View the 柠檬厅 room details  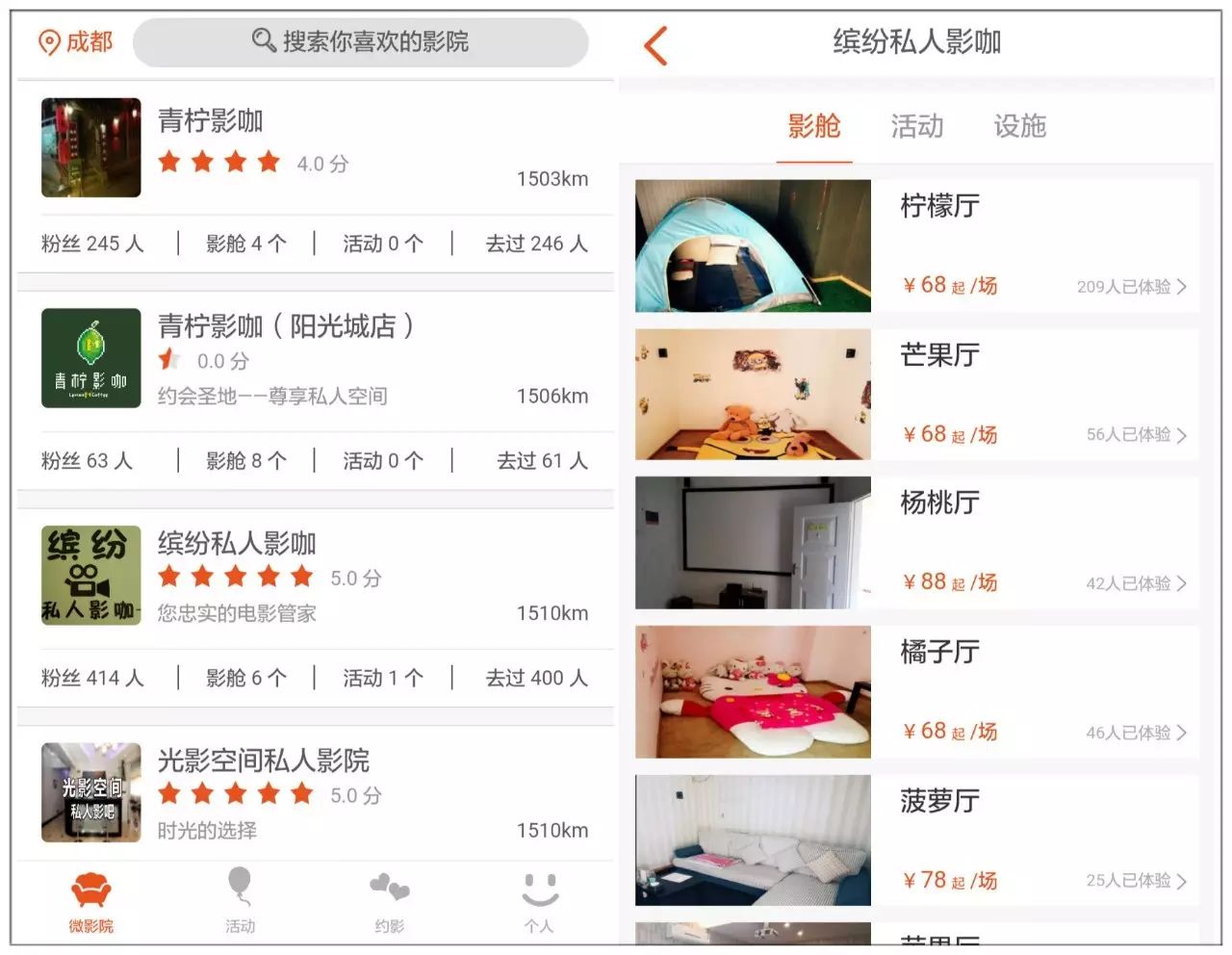pos(916,245)
